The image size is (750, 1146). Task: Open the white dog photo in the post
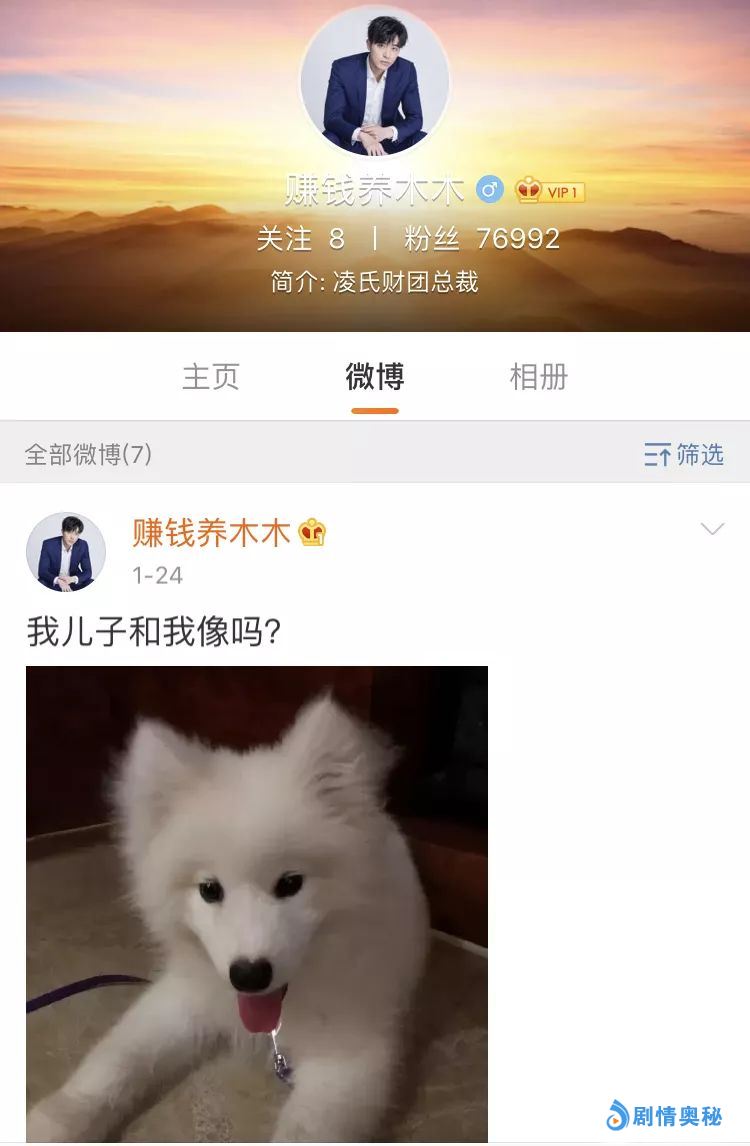click(257, 903)
